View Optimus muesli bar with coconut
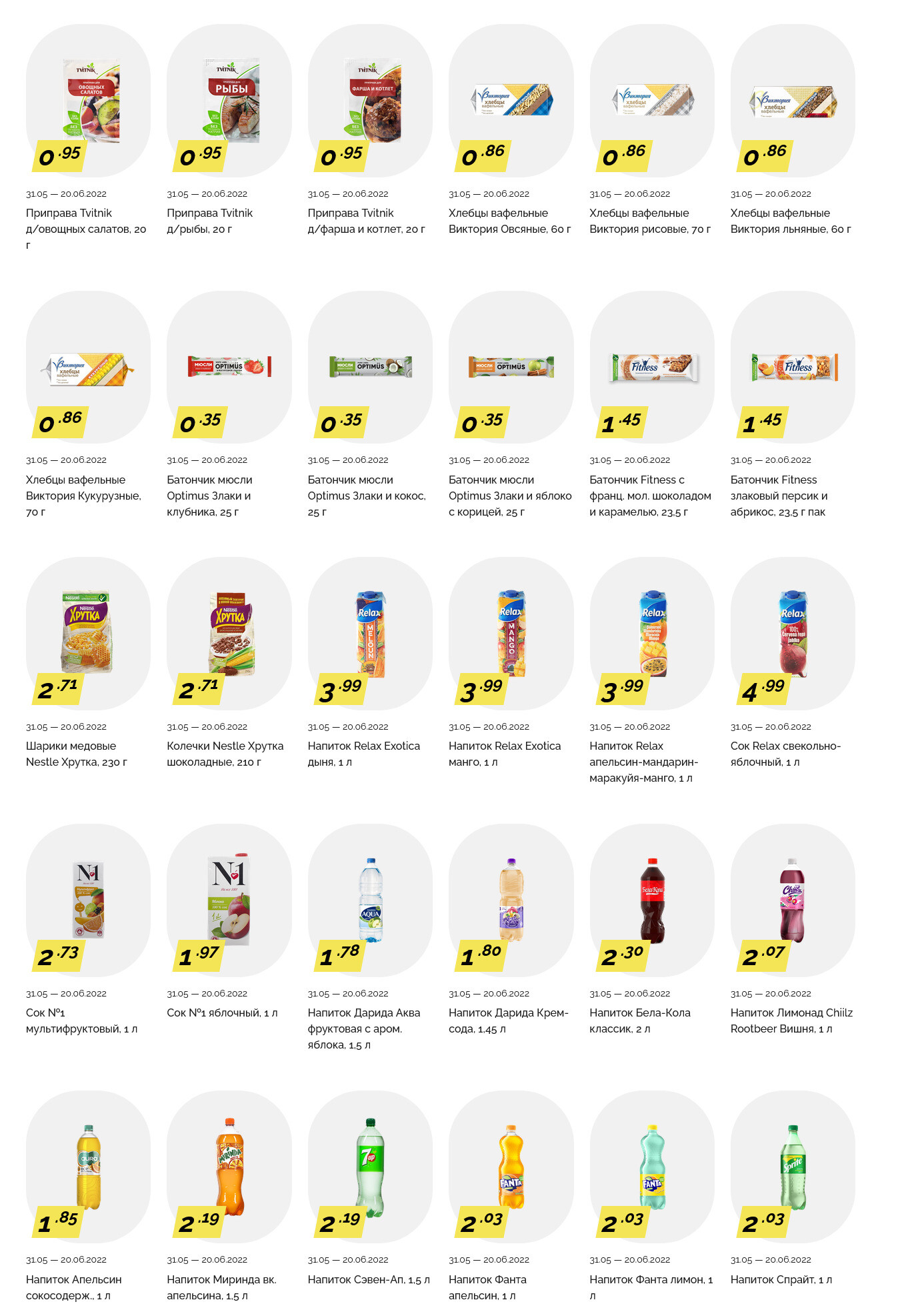 tap(370, 366)
